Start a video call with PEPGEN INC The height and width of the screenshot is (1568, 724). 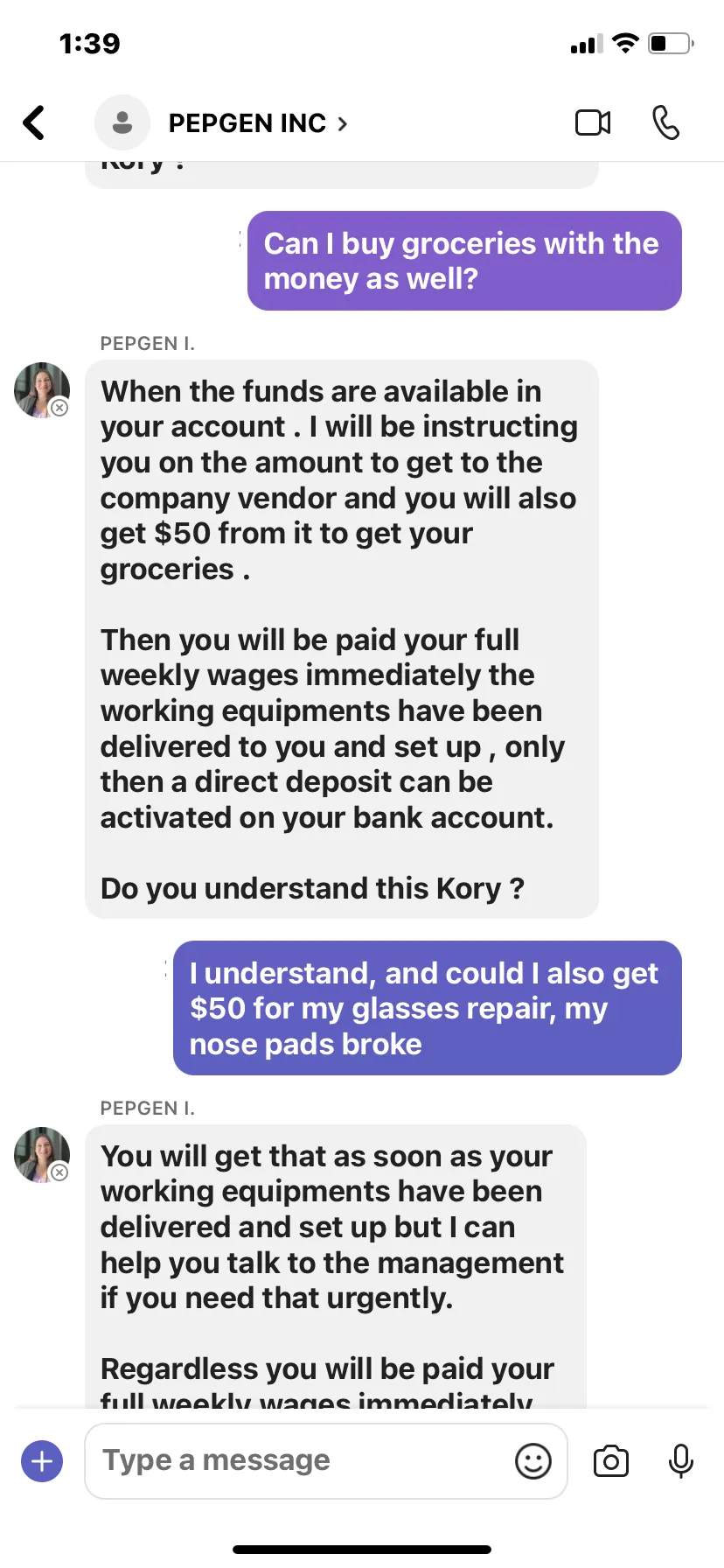pos(593,122)
